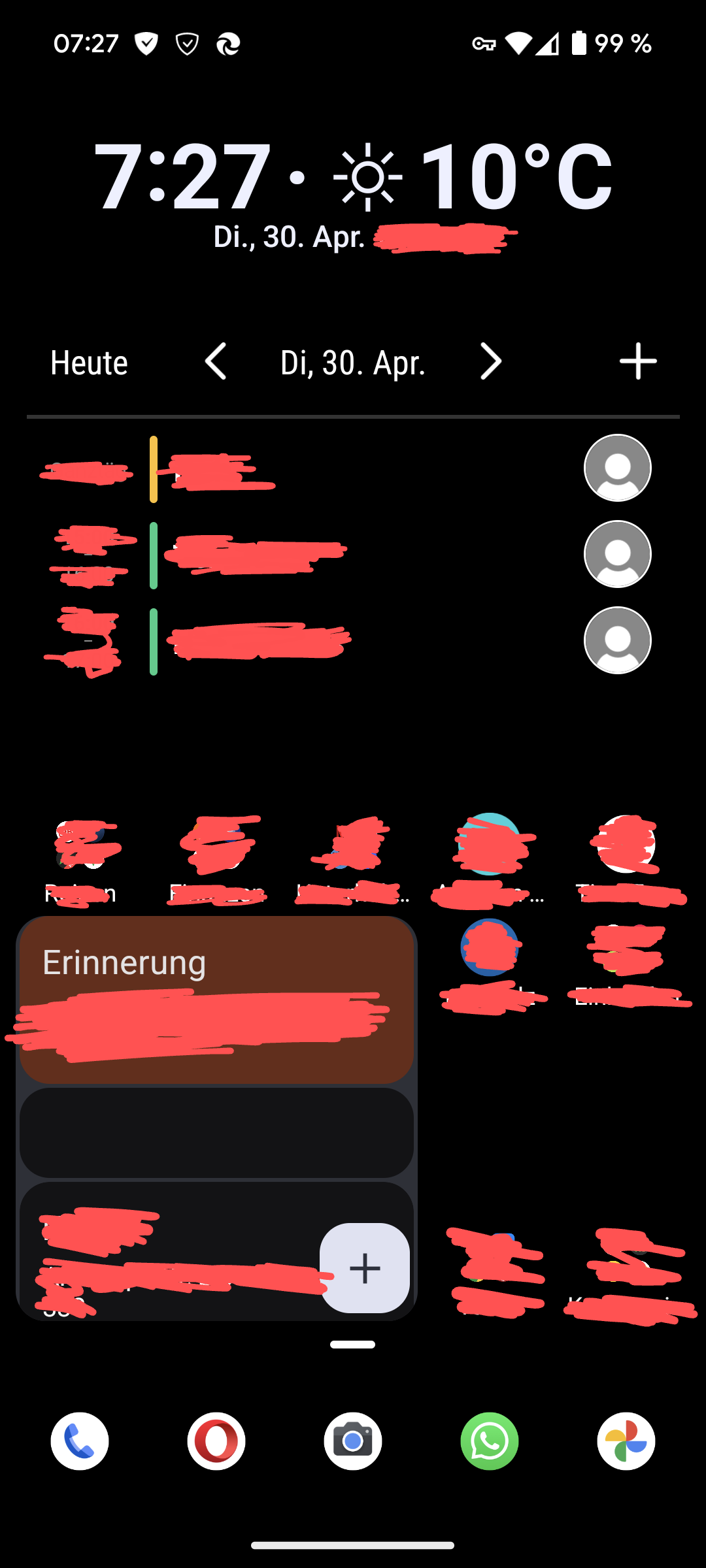Go to previous day in calendar widget

[216, 361]
